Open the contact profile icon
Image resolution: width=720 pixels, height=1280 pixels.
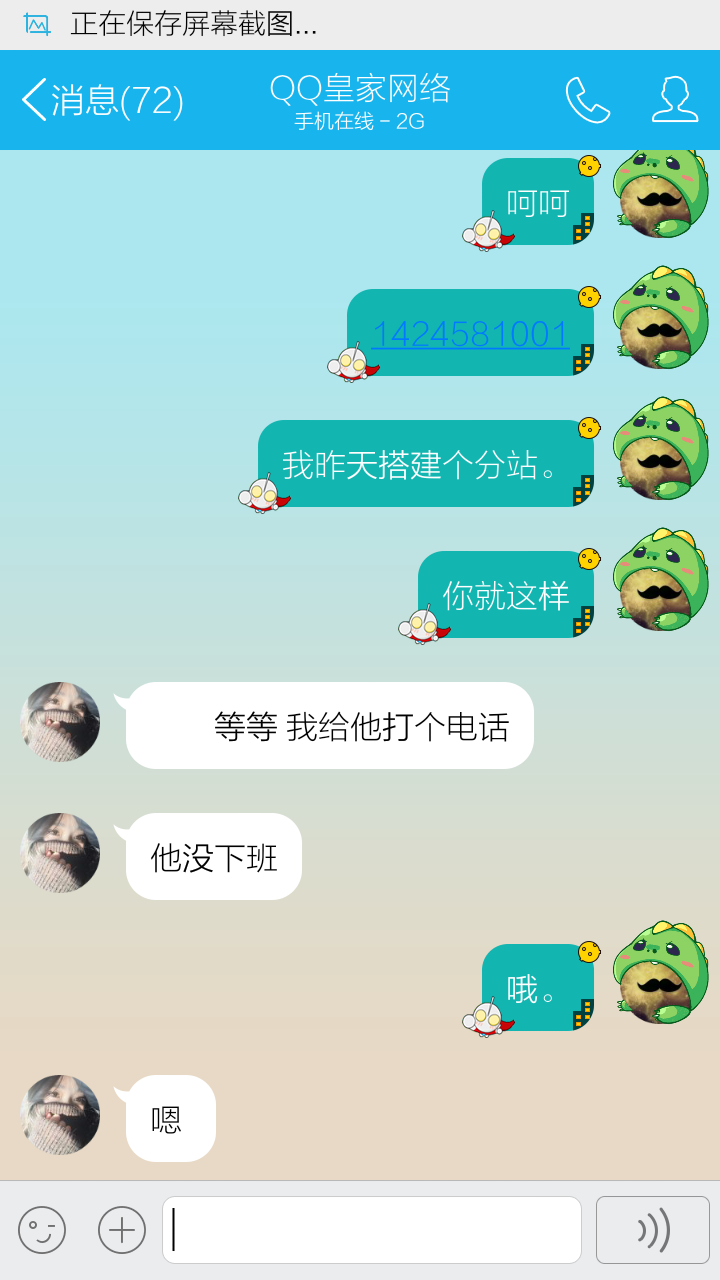[675, 100]
